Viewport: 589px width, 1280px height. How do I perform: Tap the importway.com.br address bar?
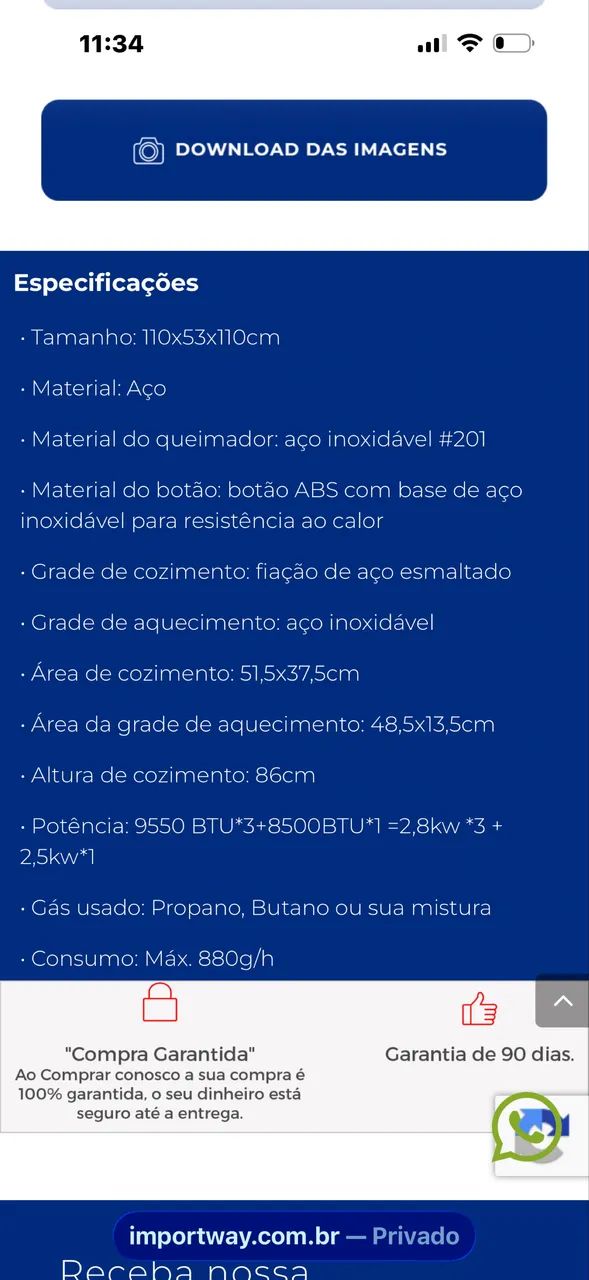pos(294,1236)
